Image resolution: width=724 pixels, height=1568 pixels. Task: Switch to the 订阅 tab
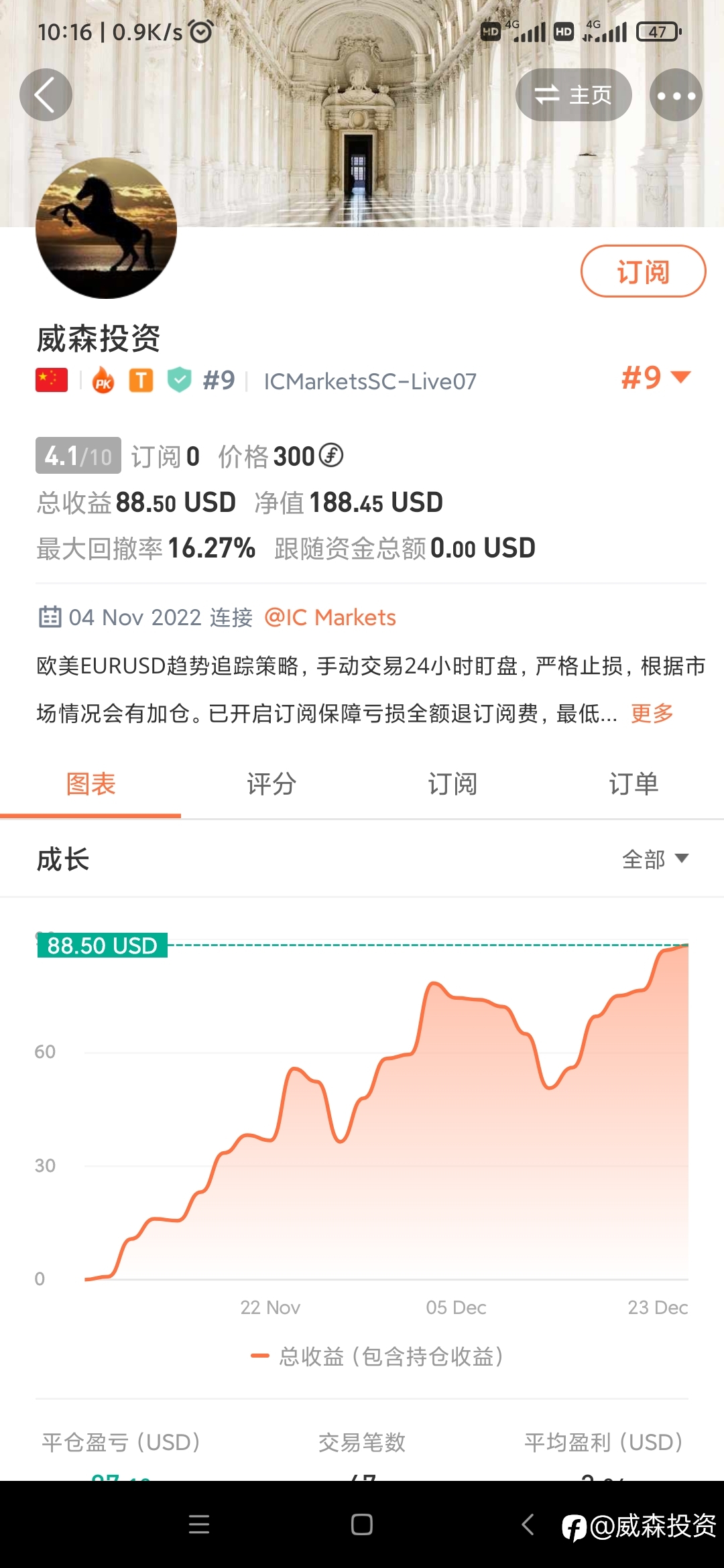(452, 784)
